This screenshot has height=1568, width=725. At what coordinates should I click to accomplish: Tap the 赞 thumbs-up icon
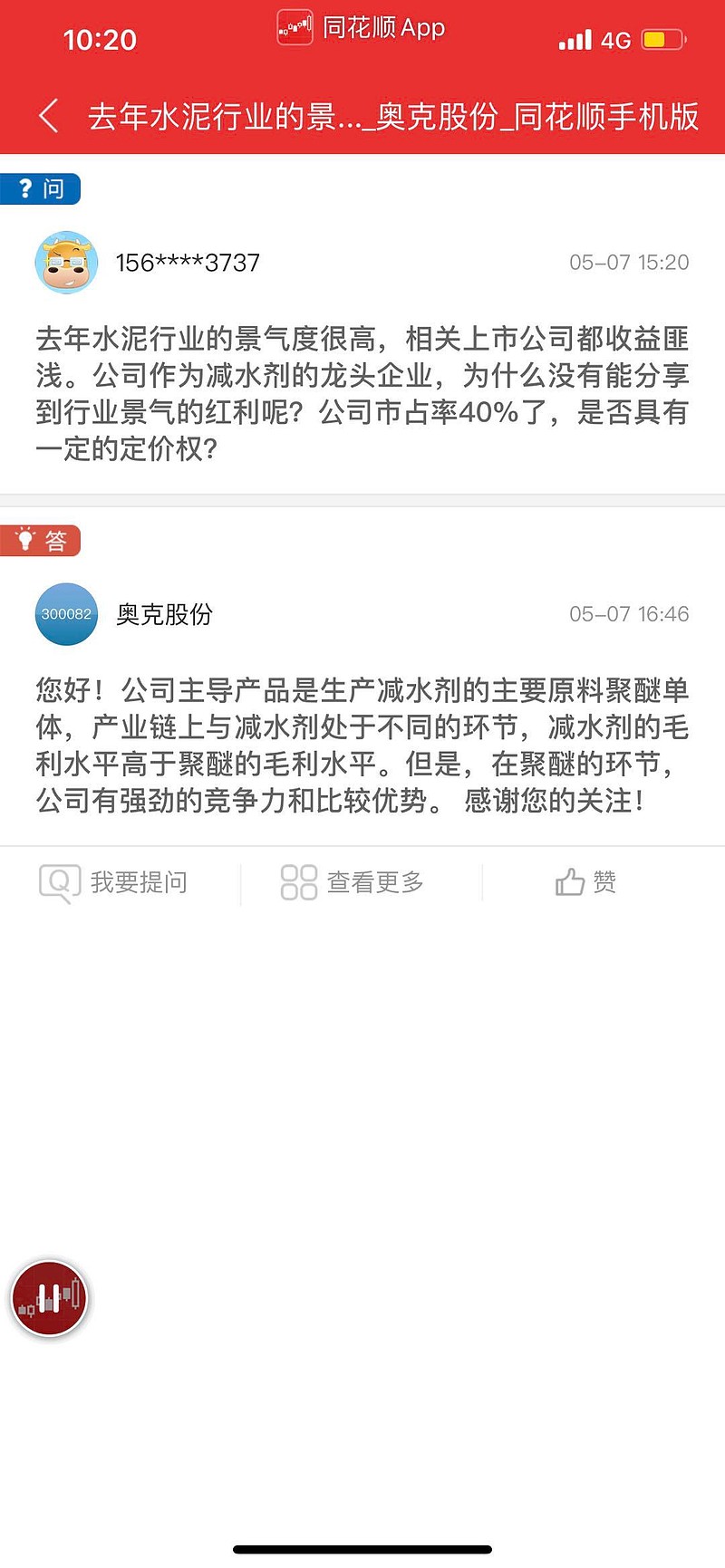[568, 880]
